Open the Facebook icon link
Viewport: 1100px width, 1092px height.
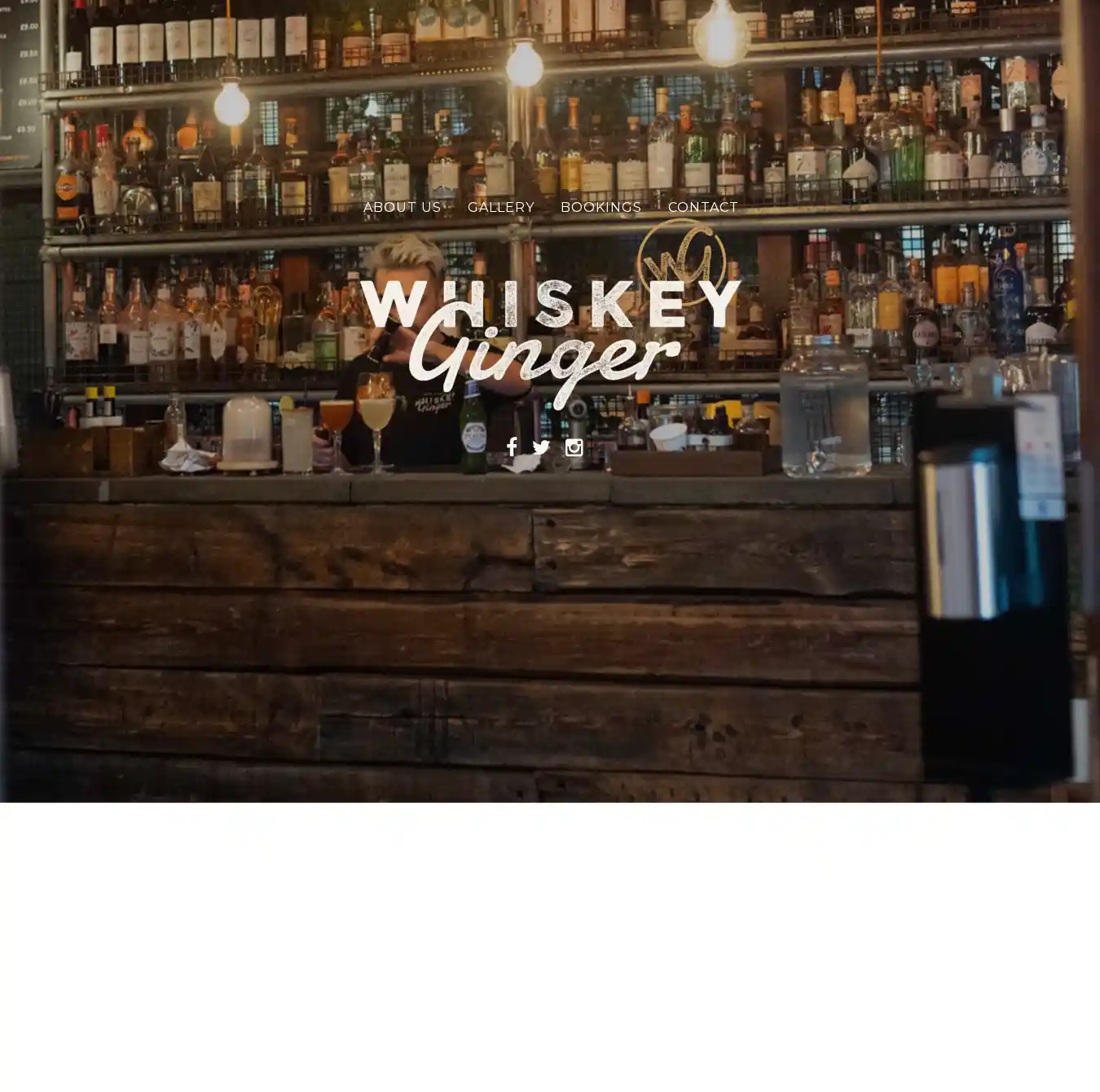coord(512,447)
